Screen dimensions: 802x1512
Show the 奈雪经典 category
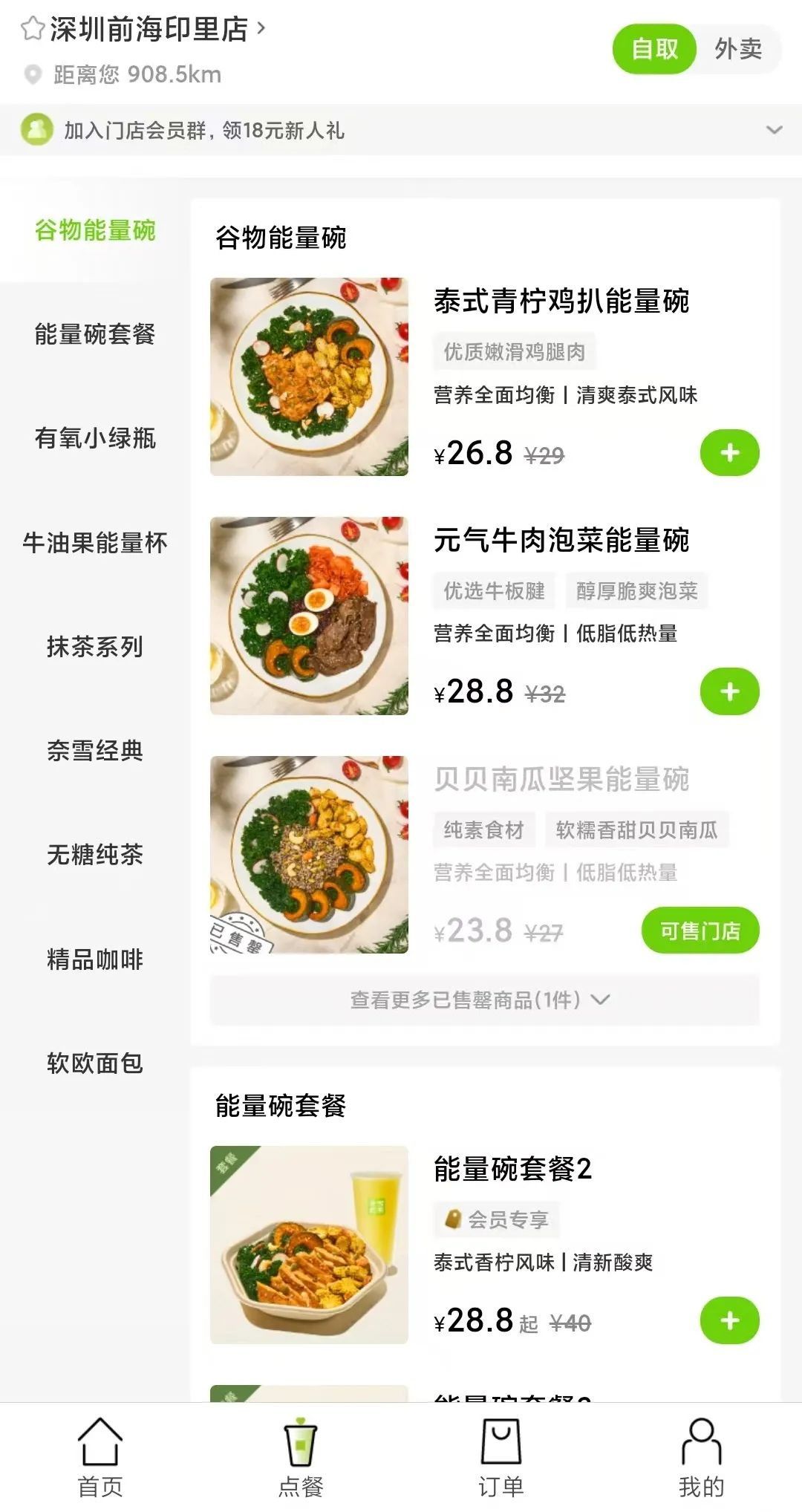(95, 751)
